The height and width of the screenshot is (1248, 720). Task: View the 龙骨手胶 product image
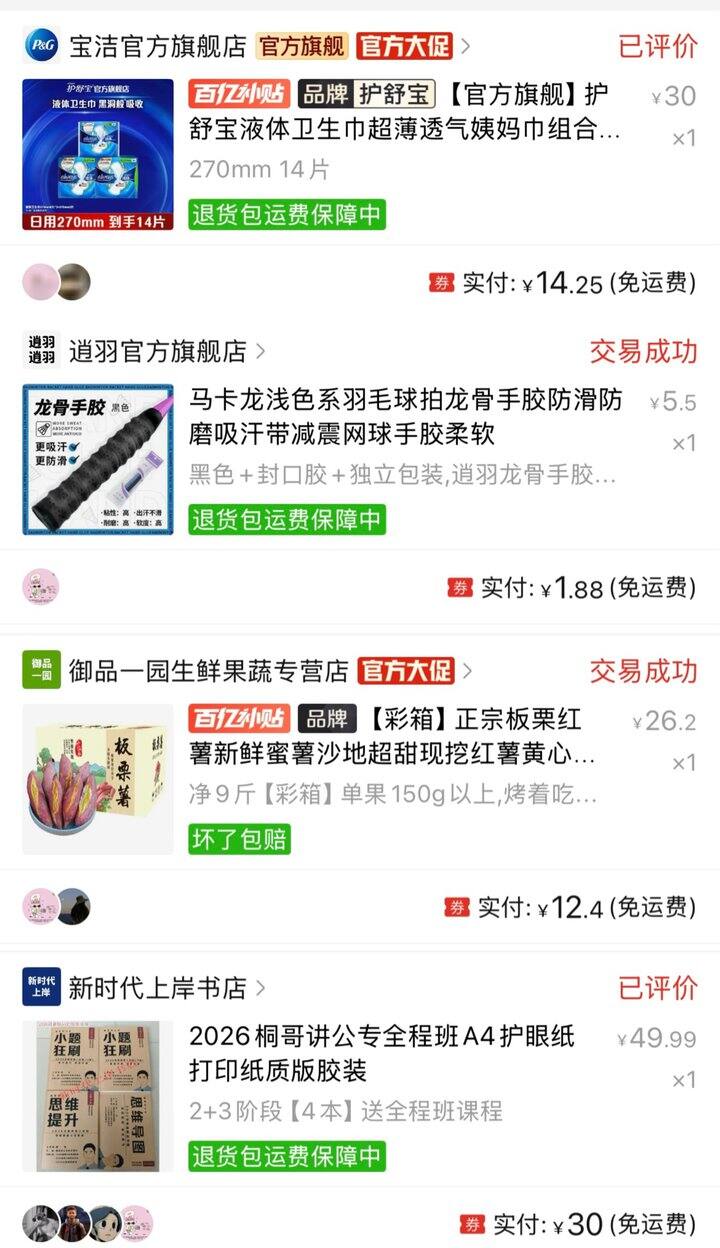[98, 460]
